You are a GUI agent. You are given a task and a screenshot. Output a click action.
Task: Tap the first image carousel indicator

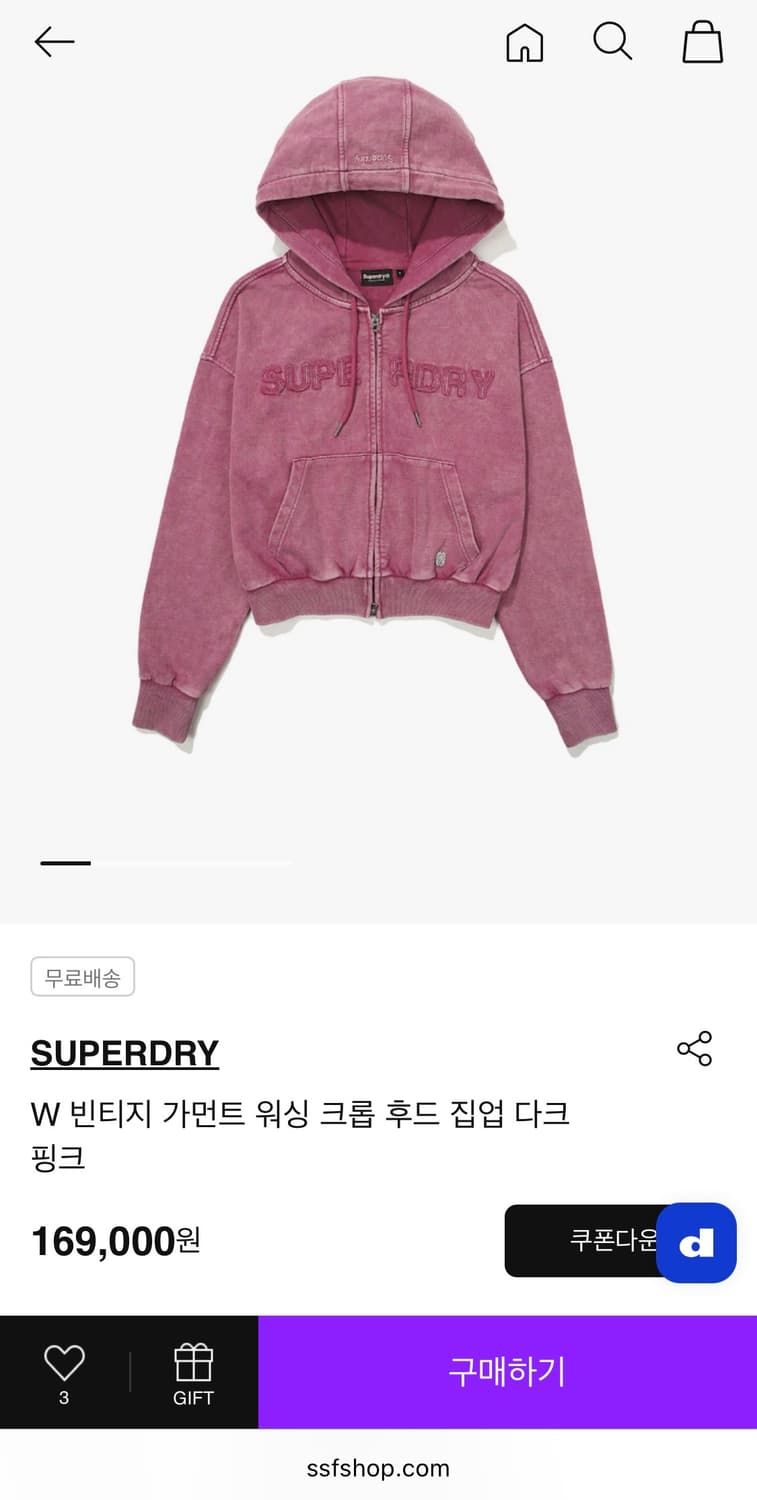tap(65, 862)
